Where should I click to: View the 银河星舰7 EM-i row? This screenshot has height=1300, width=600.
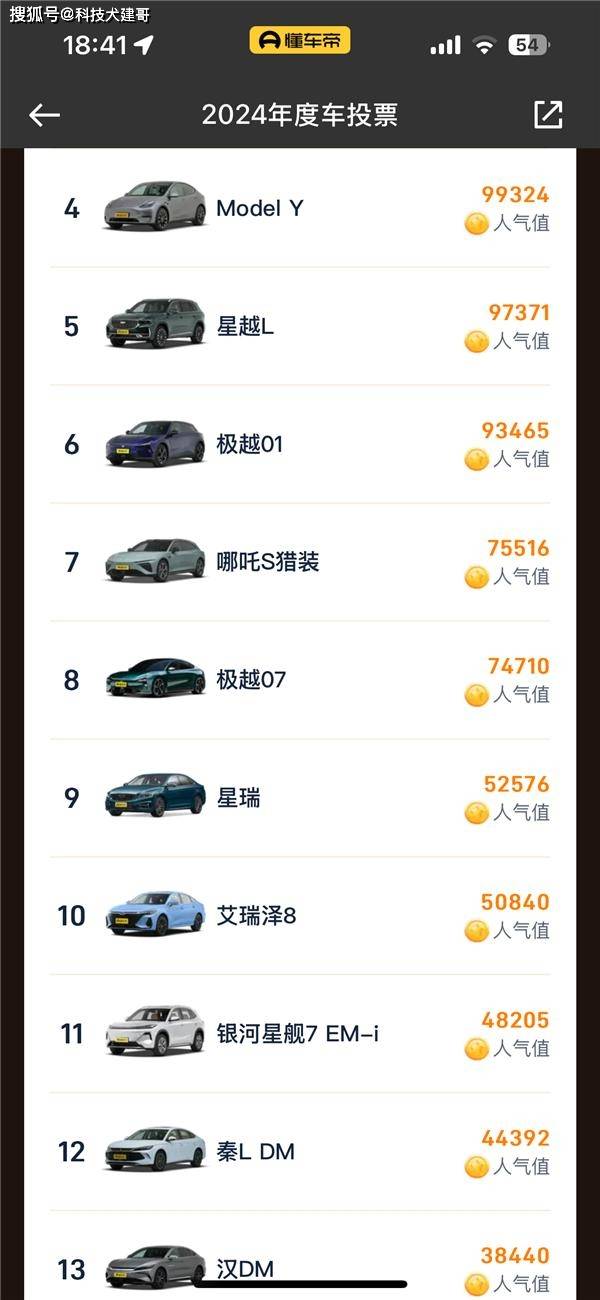300,1035
